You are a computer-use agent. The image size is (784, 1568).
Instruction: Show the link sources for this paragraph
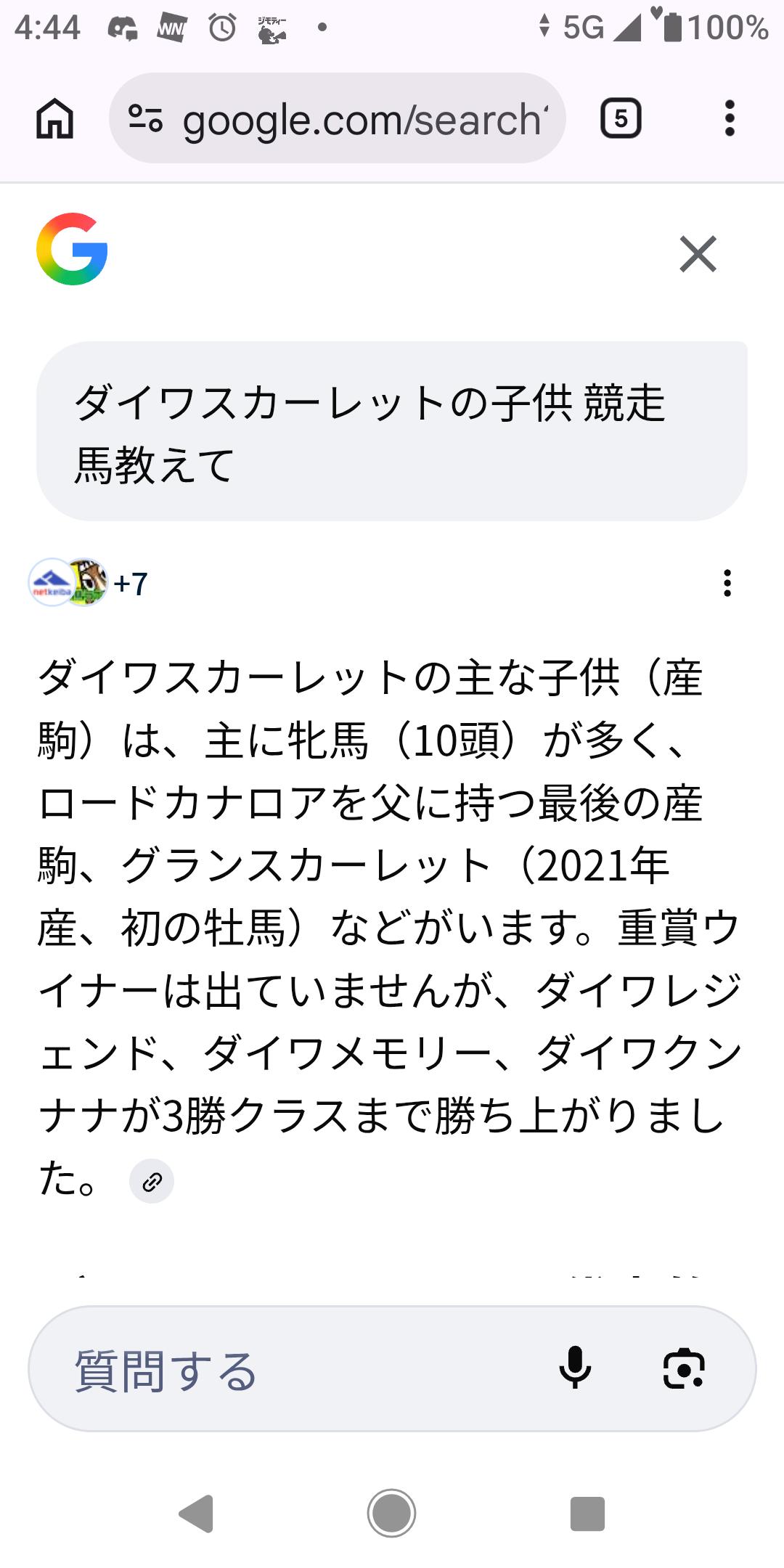coord(152,1182)
